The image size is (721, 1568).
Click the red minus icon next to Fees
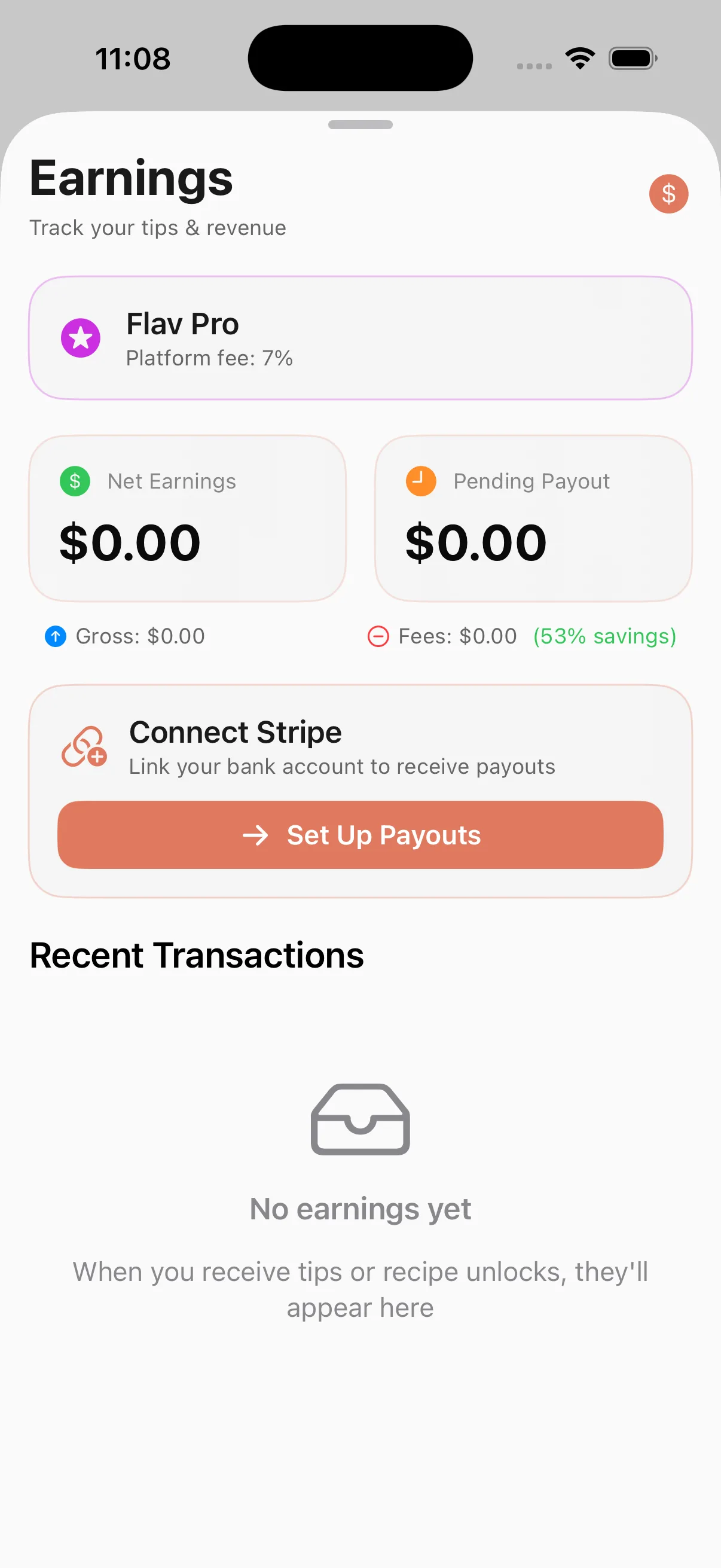(x=378, y=636)
